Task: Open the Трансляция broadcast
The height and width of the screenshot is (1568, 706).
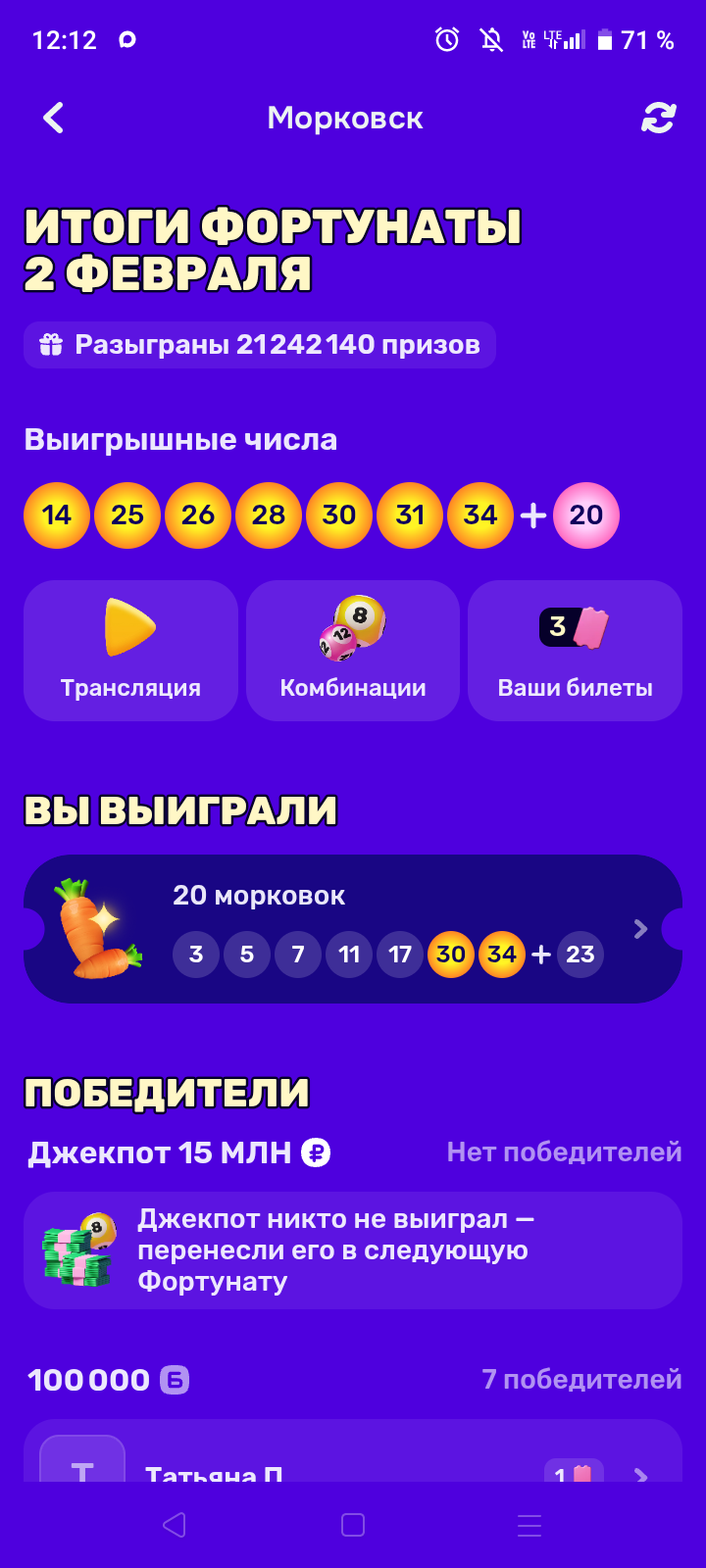Action: click(x=130, y=651)
